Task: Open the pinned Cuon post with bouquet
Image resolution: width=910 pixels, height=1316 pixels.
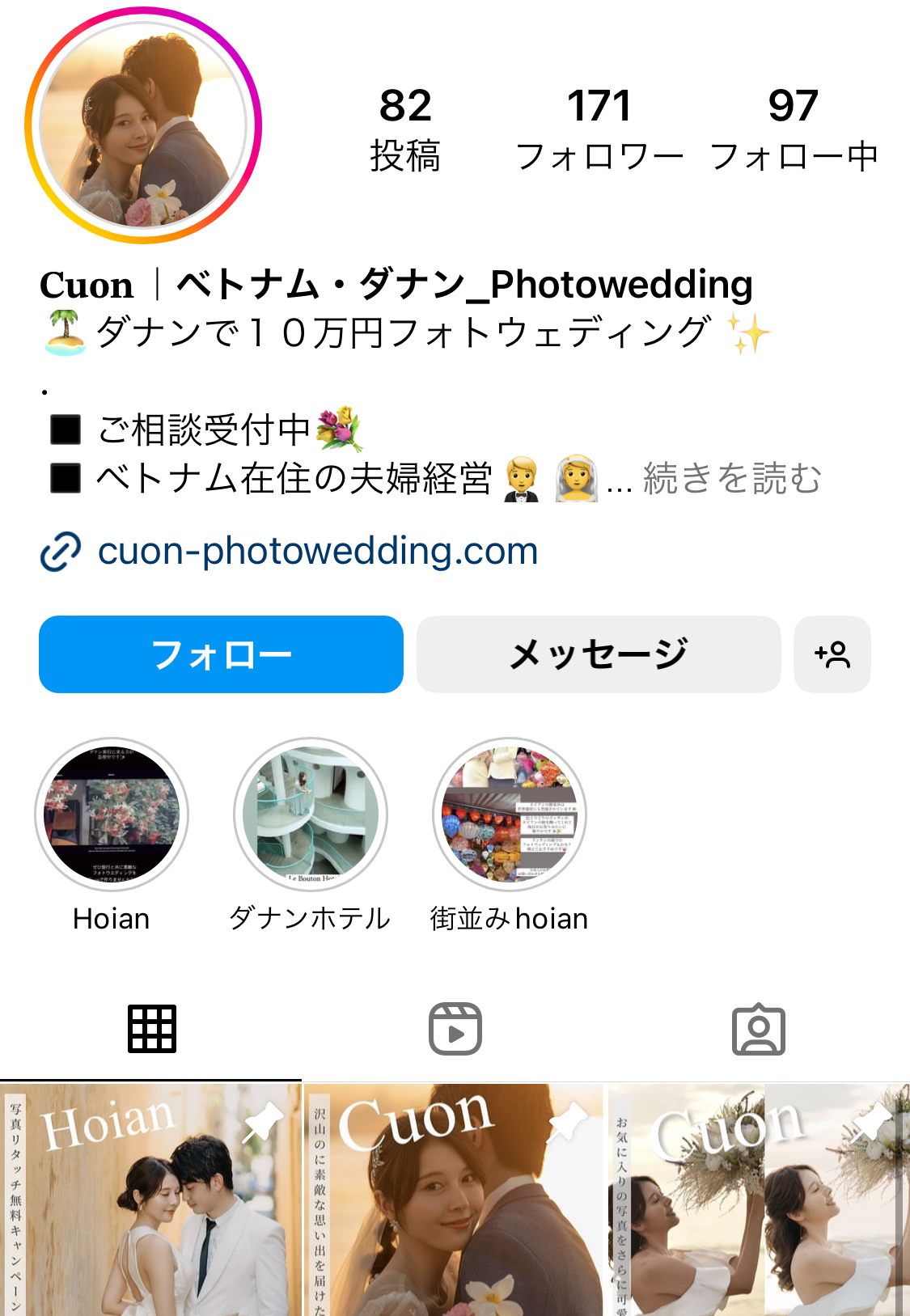Action: pos(759,1200)
